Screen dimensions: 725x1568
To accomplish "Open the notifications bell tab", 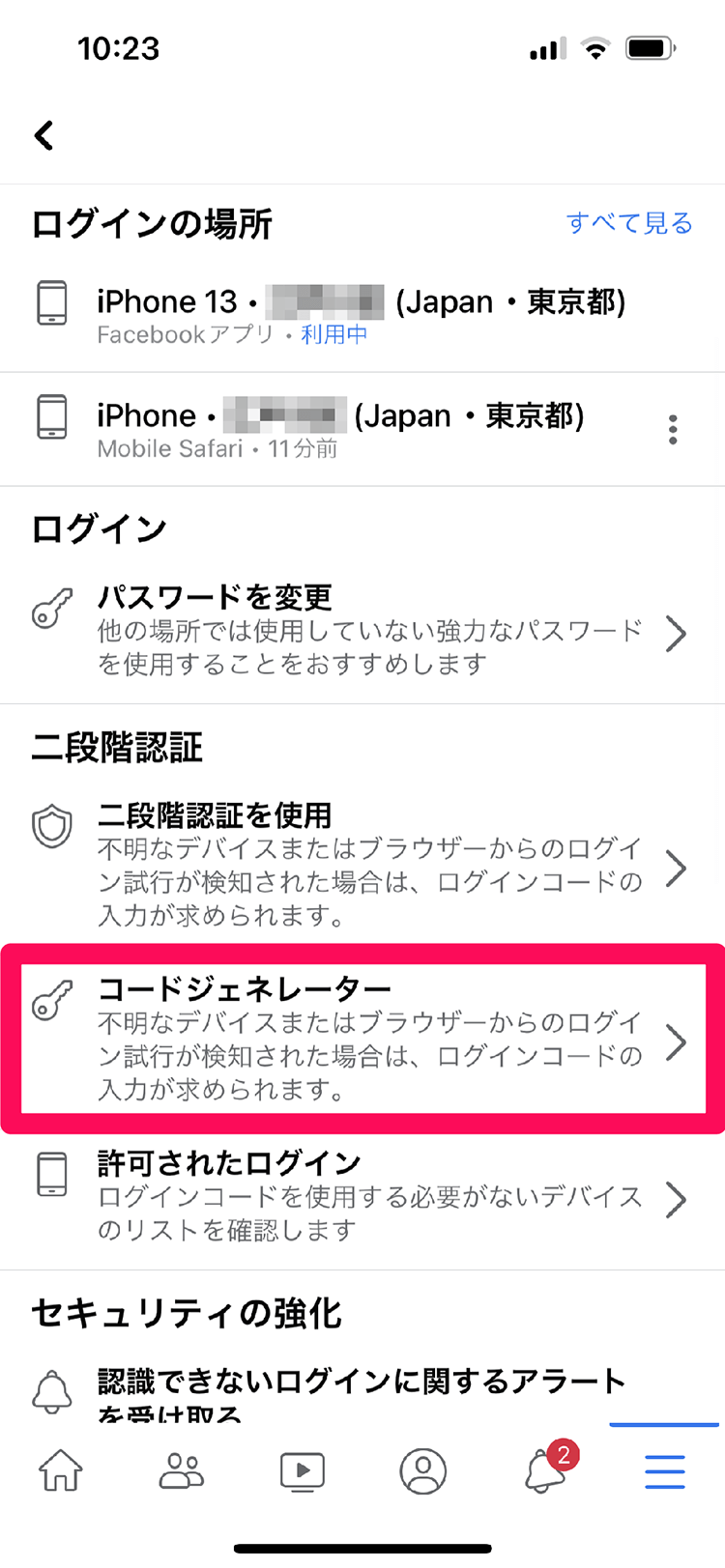I will (x=546, y=1471).
